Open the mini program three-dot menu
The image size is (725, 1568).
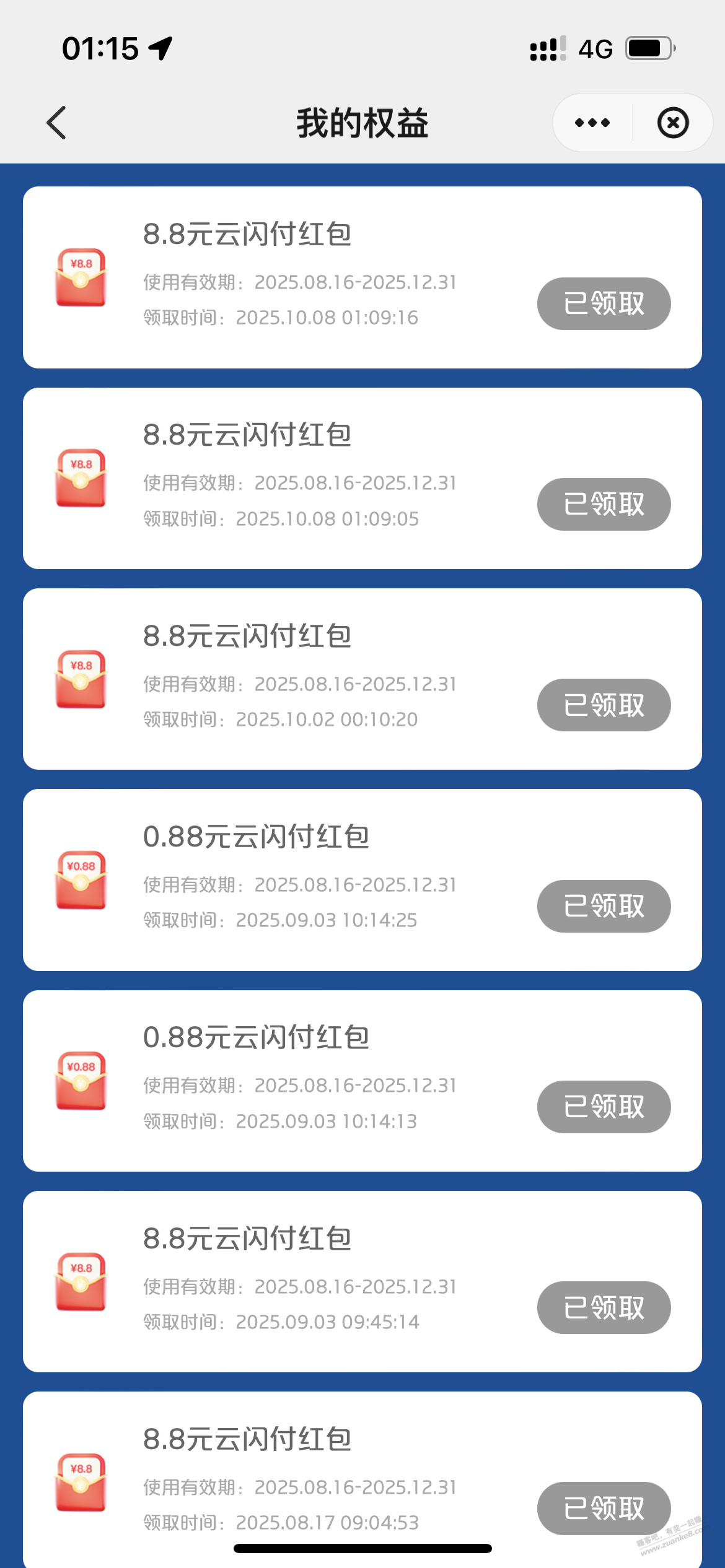[592, 123]
